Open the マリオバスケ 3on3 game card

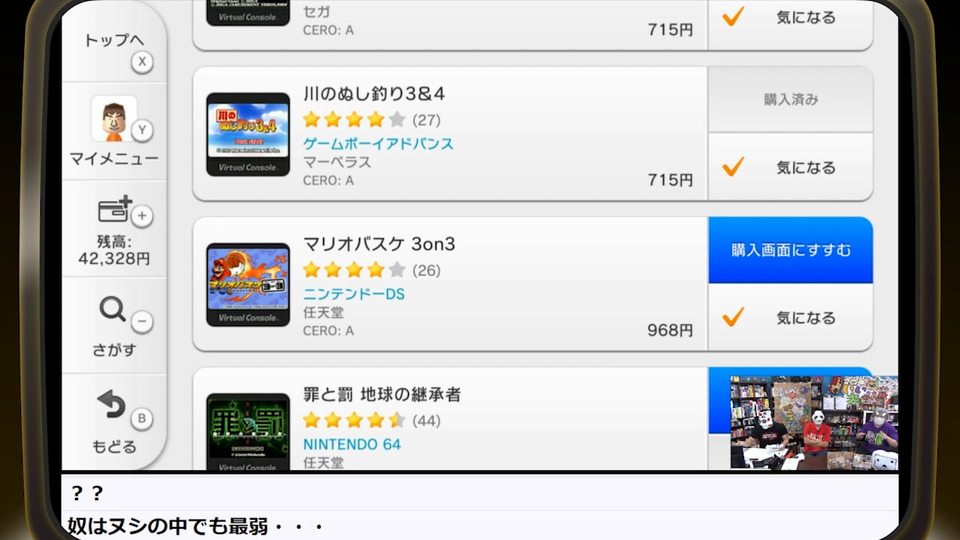pyautogui.click(x=450, y=284)
